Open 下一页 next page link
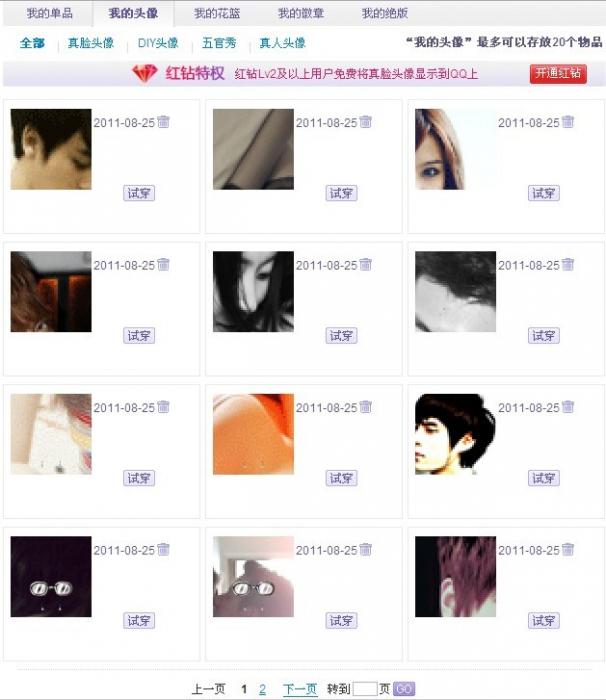This screenshot has height=700, width=606. point(300,689)
